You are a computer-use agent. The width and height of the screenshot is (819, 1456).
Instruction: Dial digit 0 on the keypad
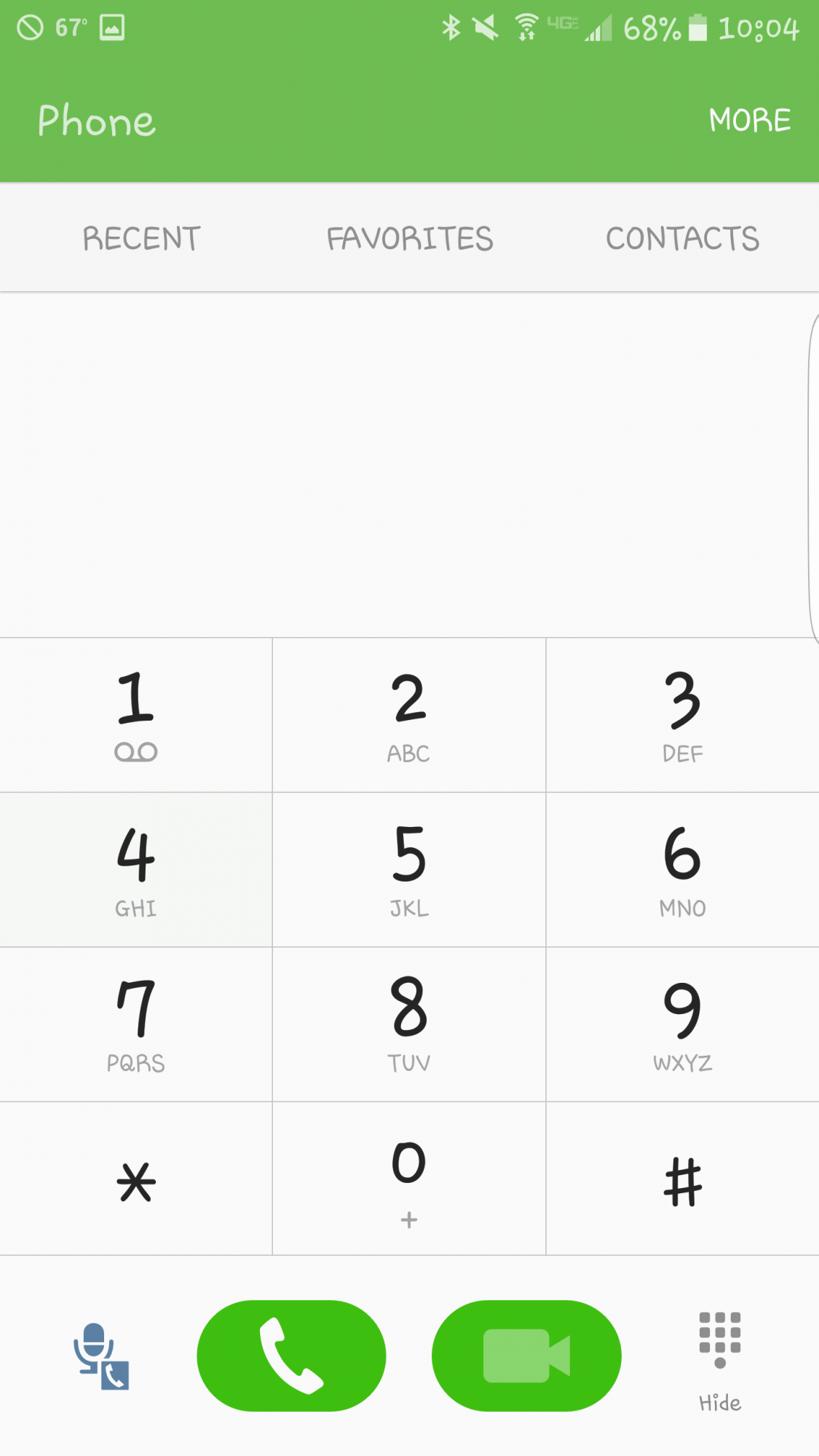click(409, 1179)
